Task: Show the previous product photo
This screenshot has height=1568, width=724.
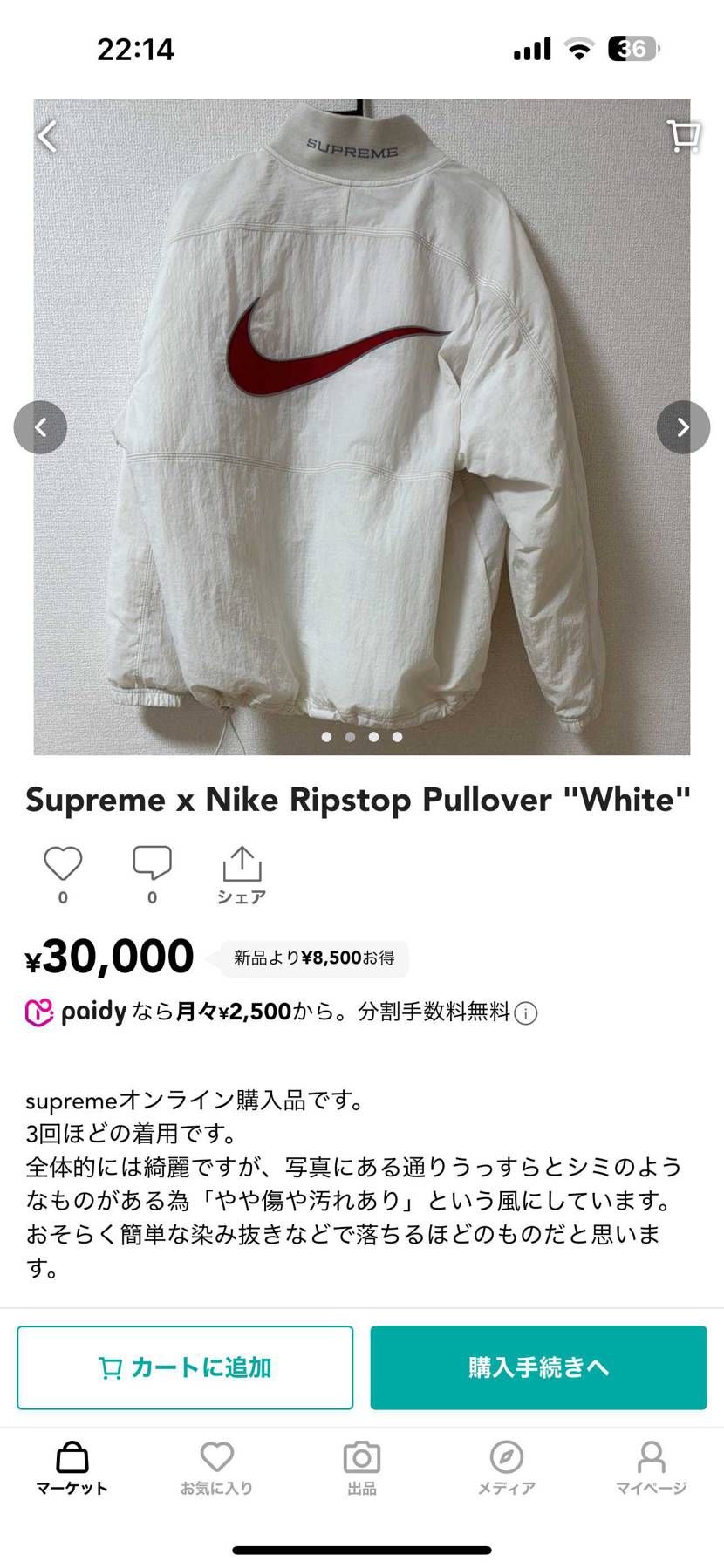Action: coord(40,427)
